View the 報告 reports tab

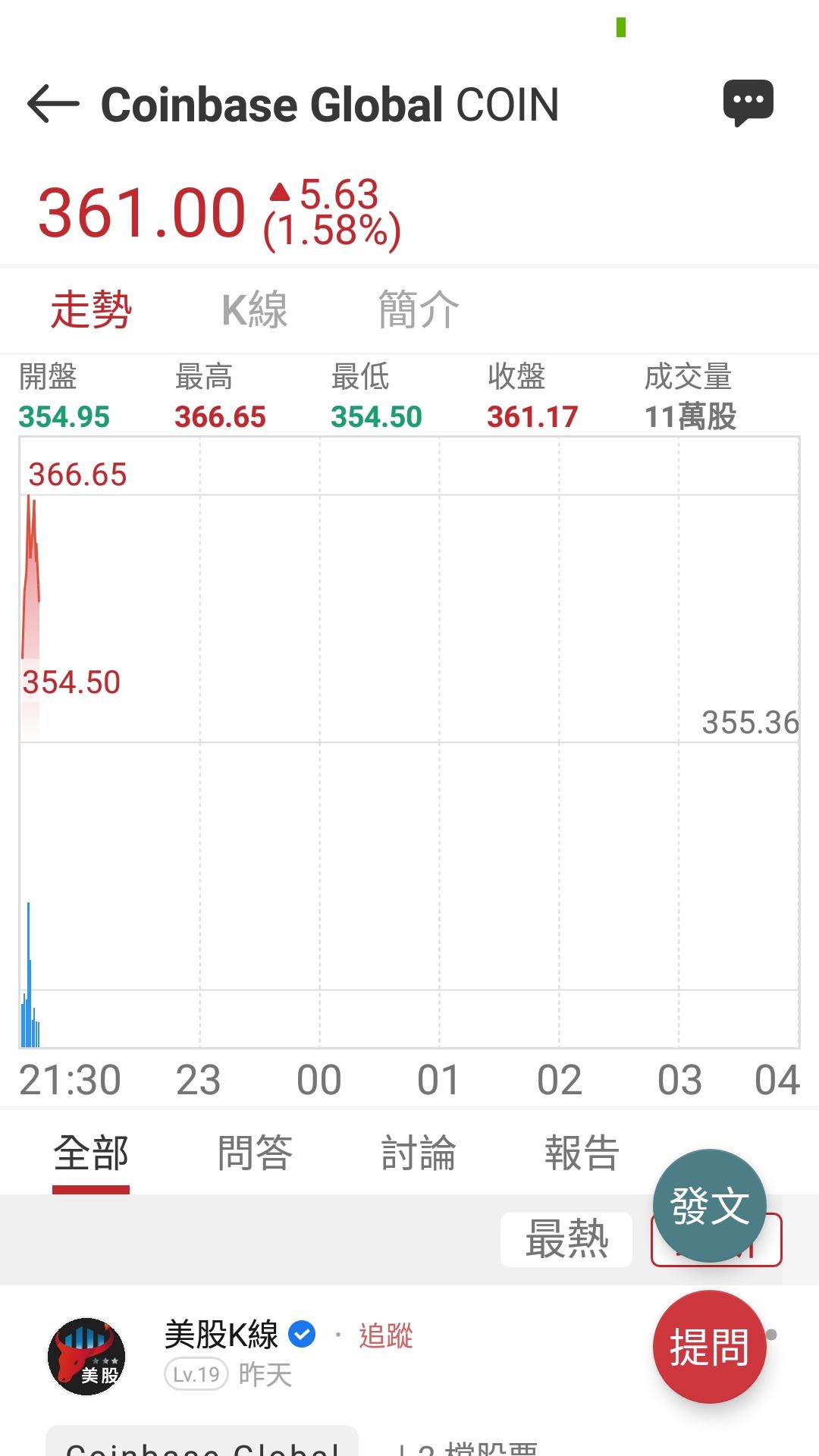tap(582, 1153)
